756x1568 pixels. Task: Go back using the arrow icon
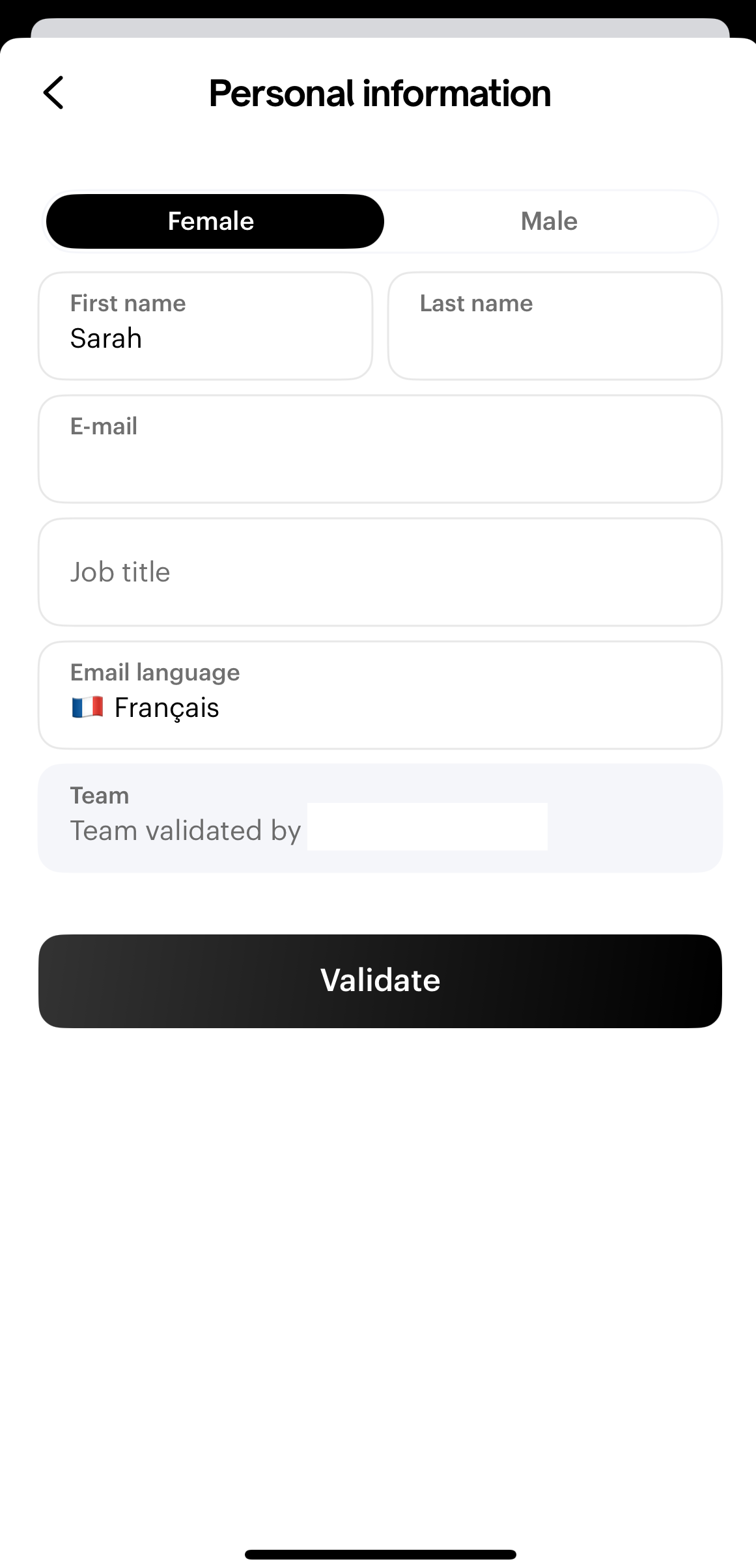pyautogui.click(x=53, y=92)
